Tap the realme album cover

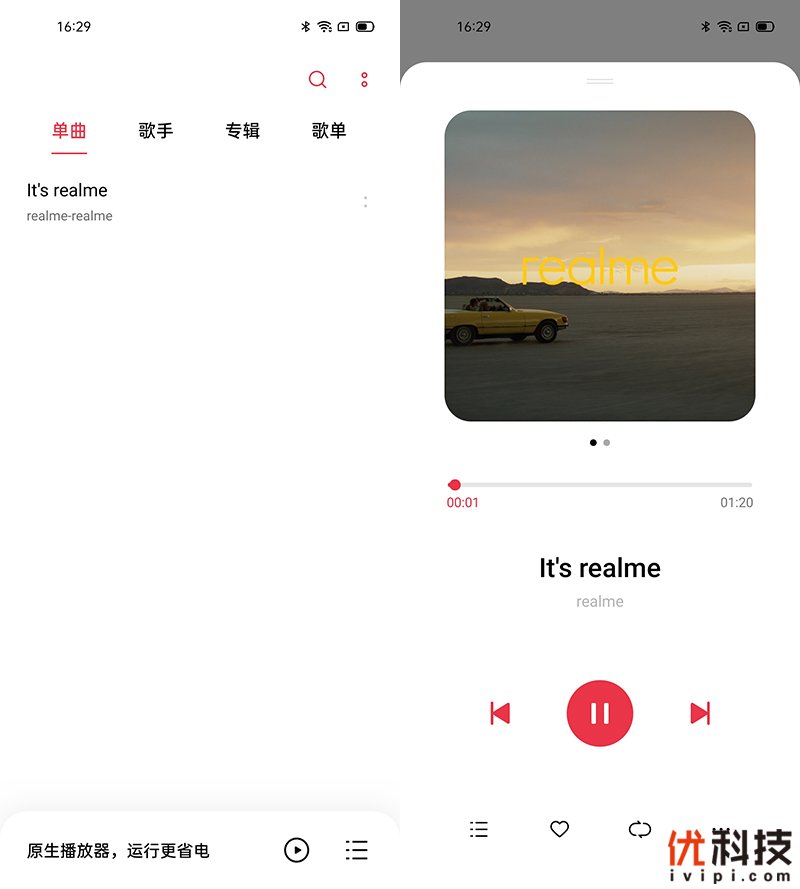(x=600, y=265)
